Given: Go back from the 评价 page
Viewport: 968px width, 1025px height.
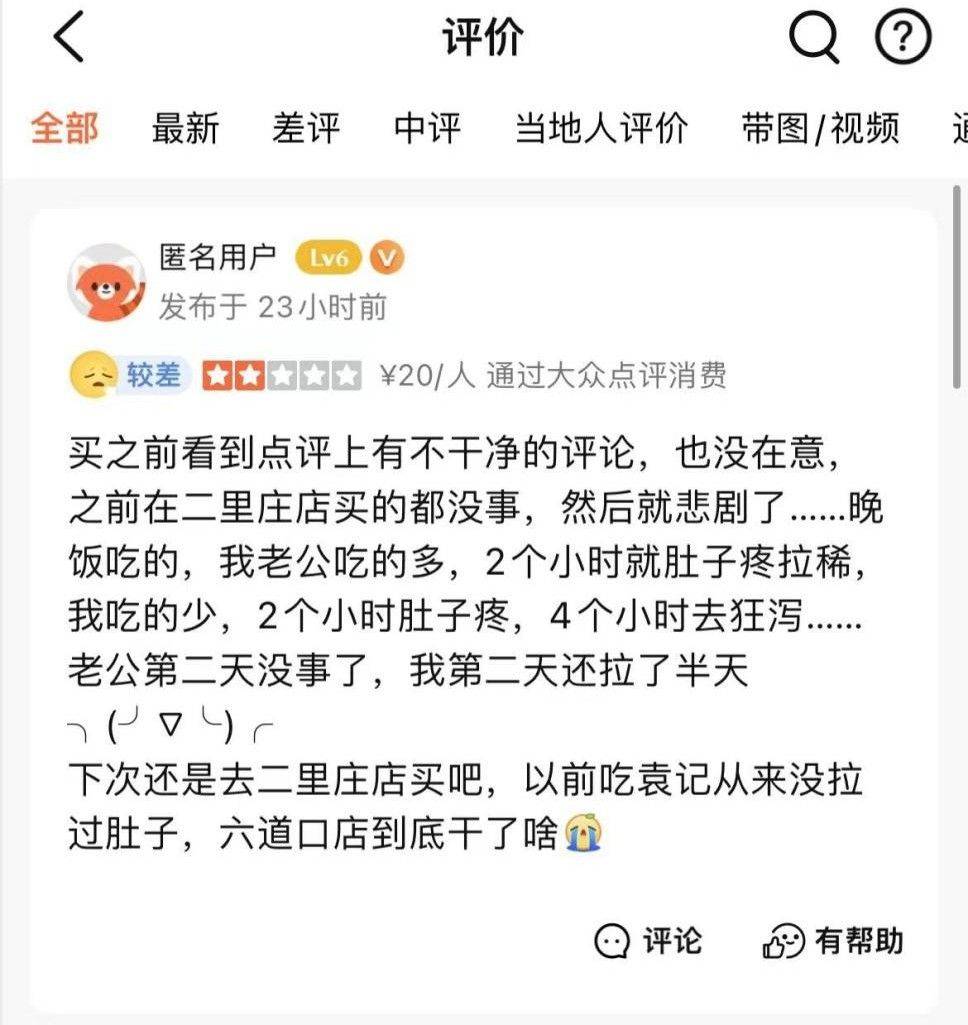Looking at the screenshot, I should point(70,39).
